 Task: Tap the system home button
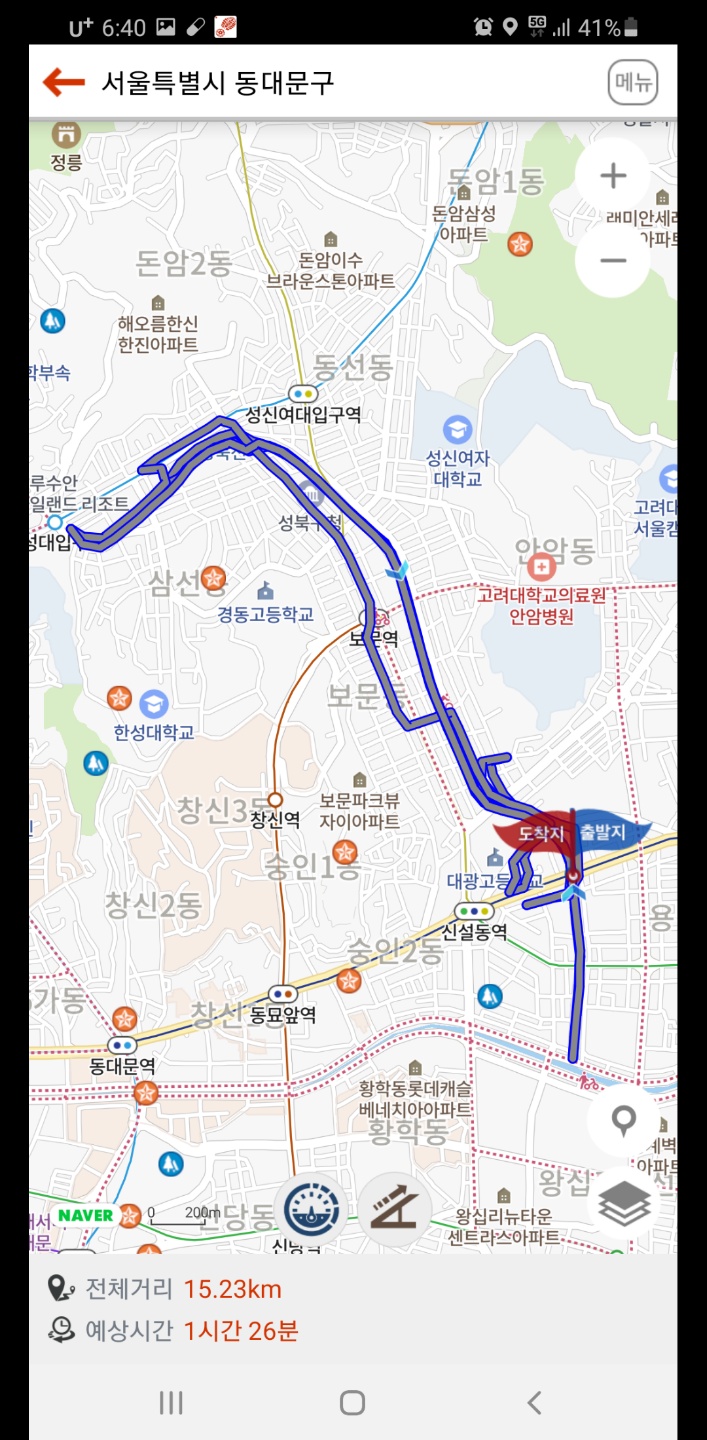point(352,1402)
